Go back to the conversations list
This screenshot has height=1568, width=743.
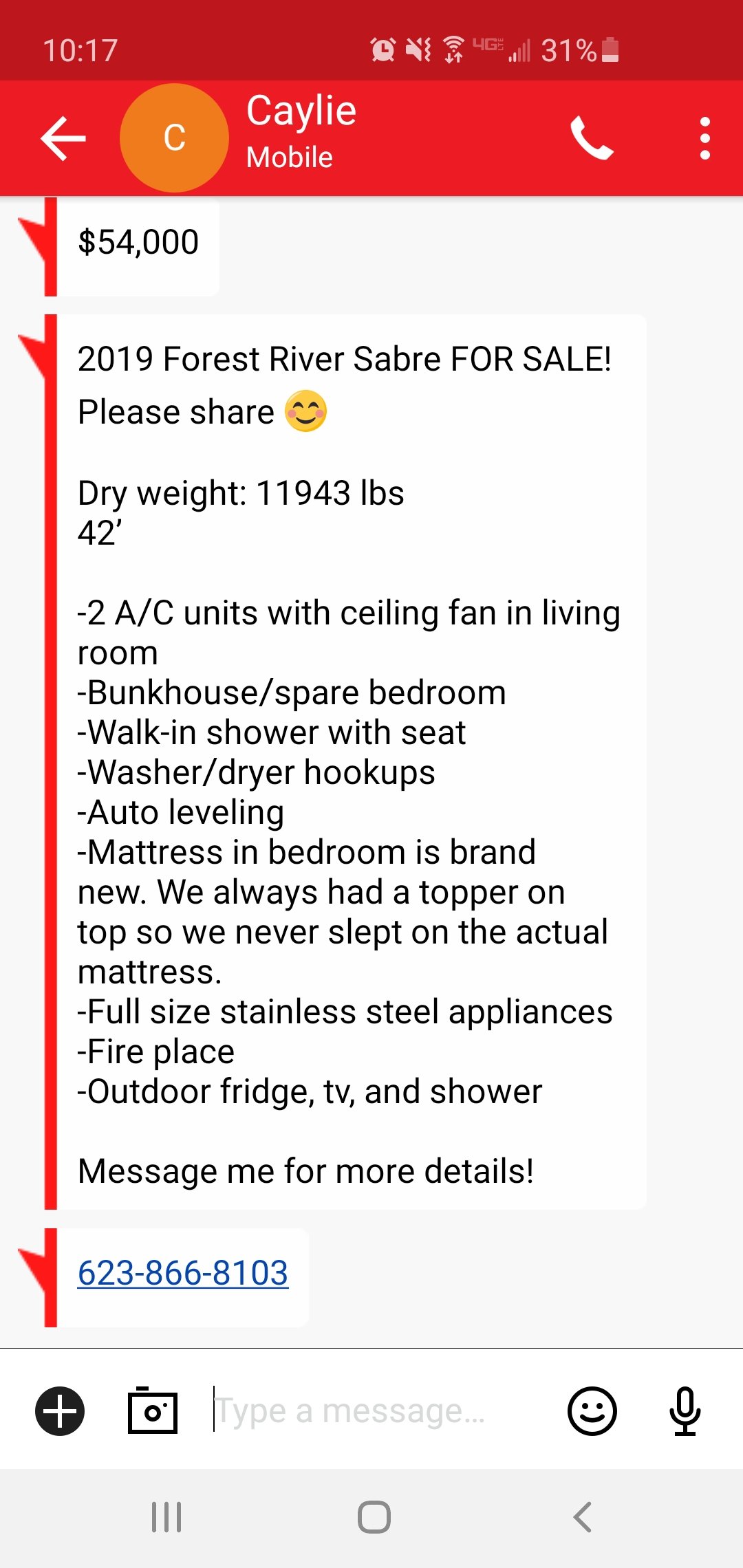[x=63, y=138]
